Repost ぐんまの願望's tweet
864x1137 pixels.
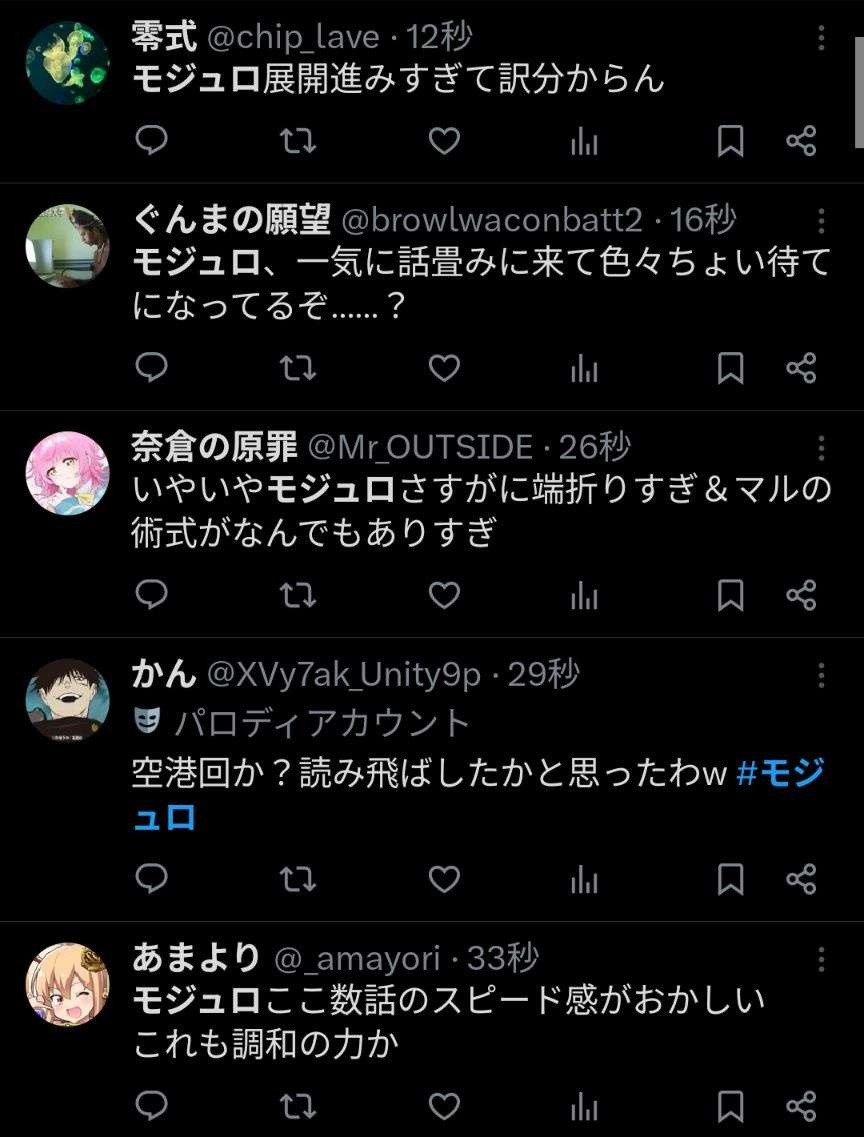point(297,369)
